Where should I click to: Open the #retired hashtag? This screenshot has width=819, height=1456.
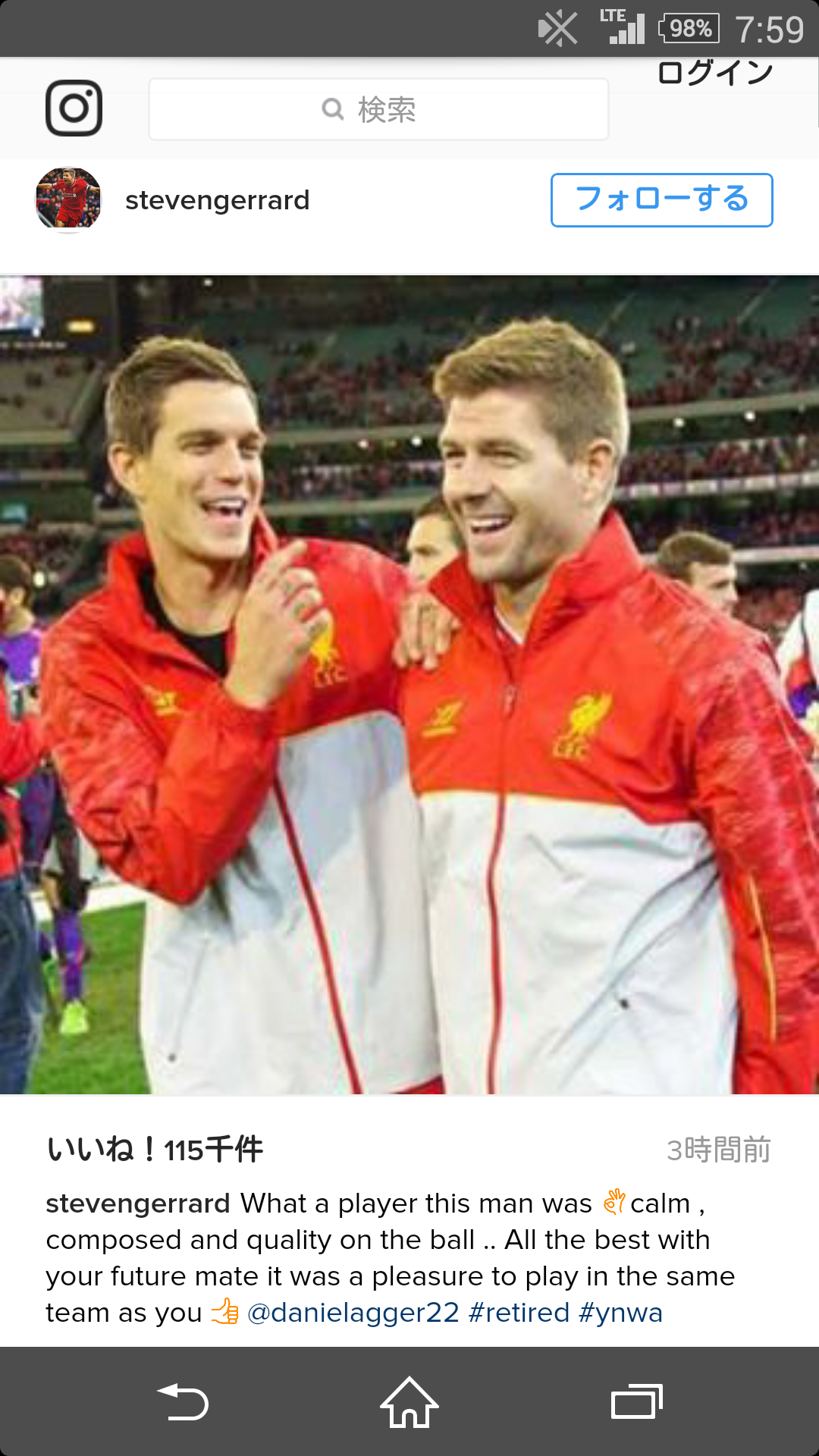[519, 1313]
